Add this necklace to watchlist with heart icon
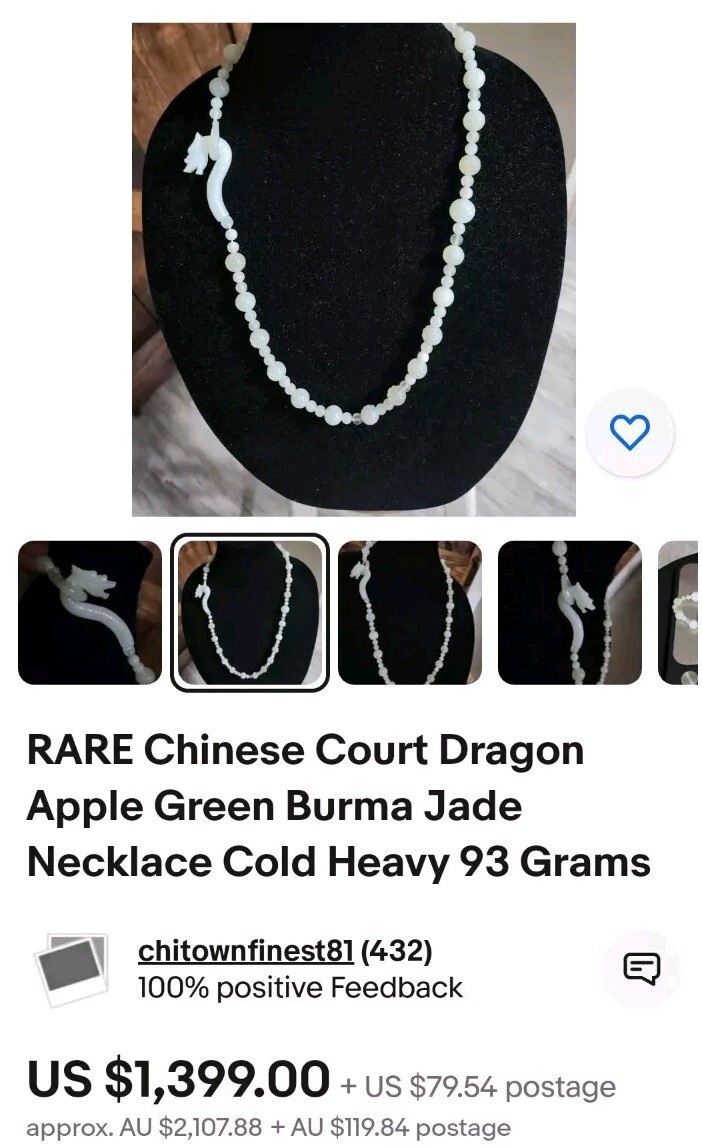702x1147 pixels. click(x=630, y=433)
